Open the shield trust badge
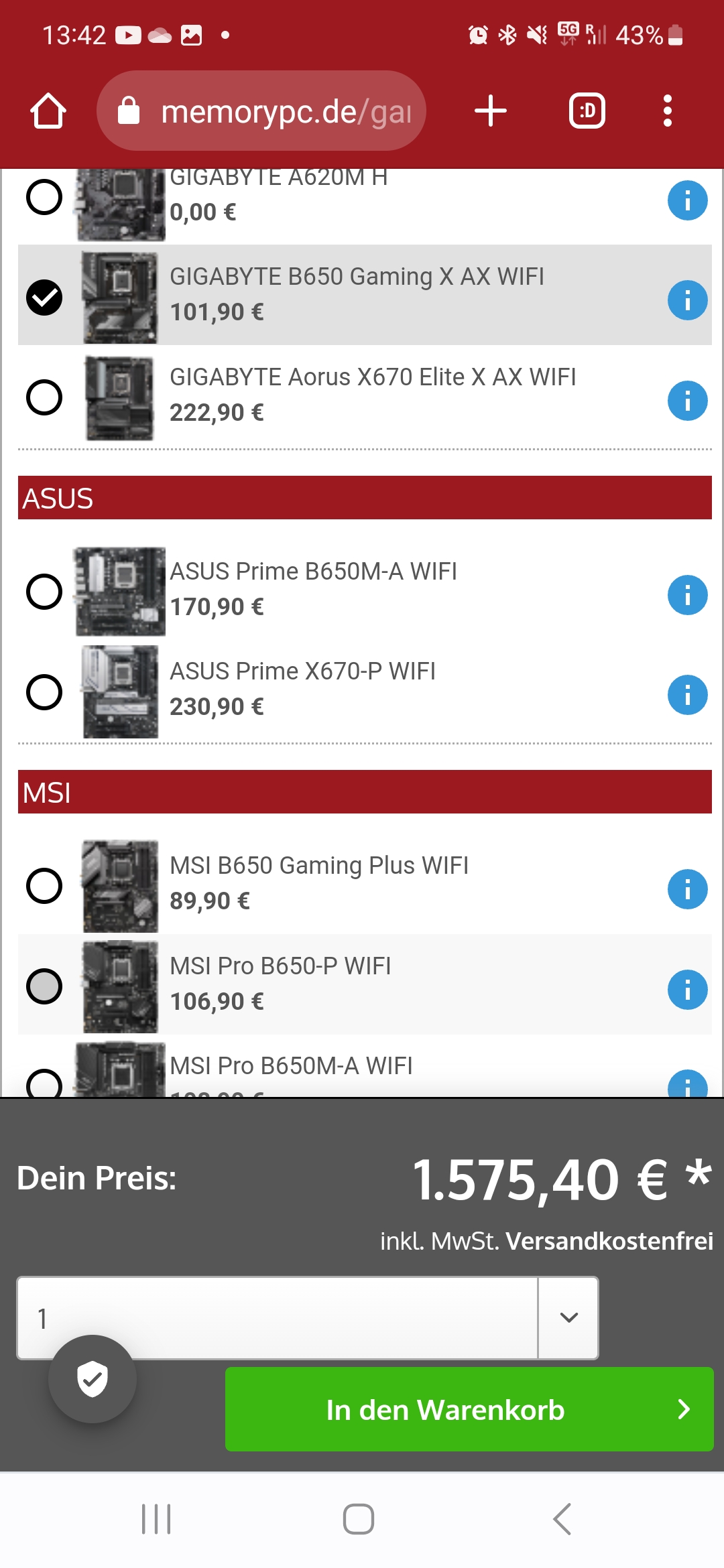The height and width of the screenshot is (1568, 724). [93, 1379]
